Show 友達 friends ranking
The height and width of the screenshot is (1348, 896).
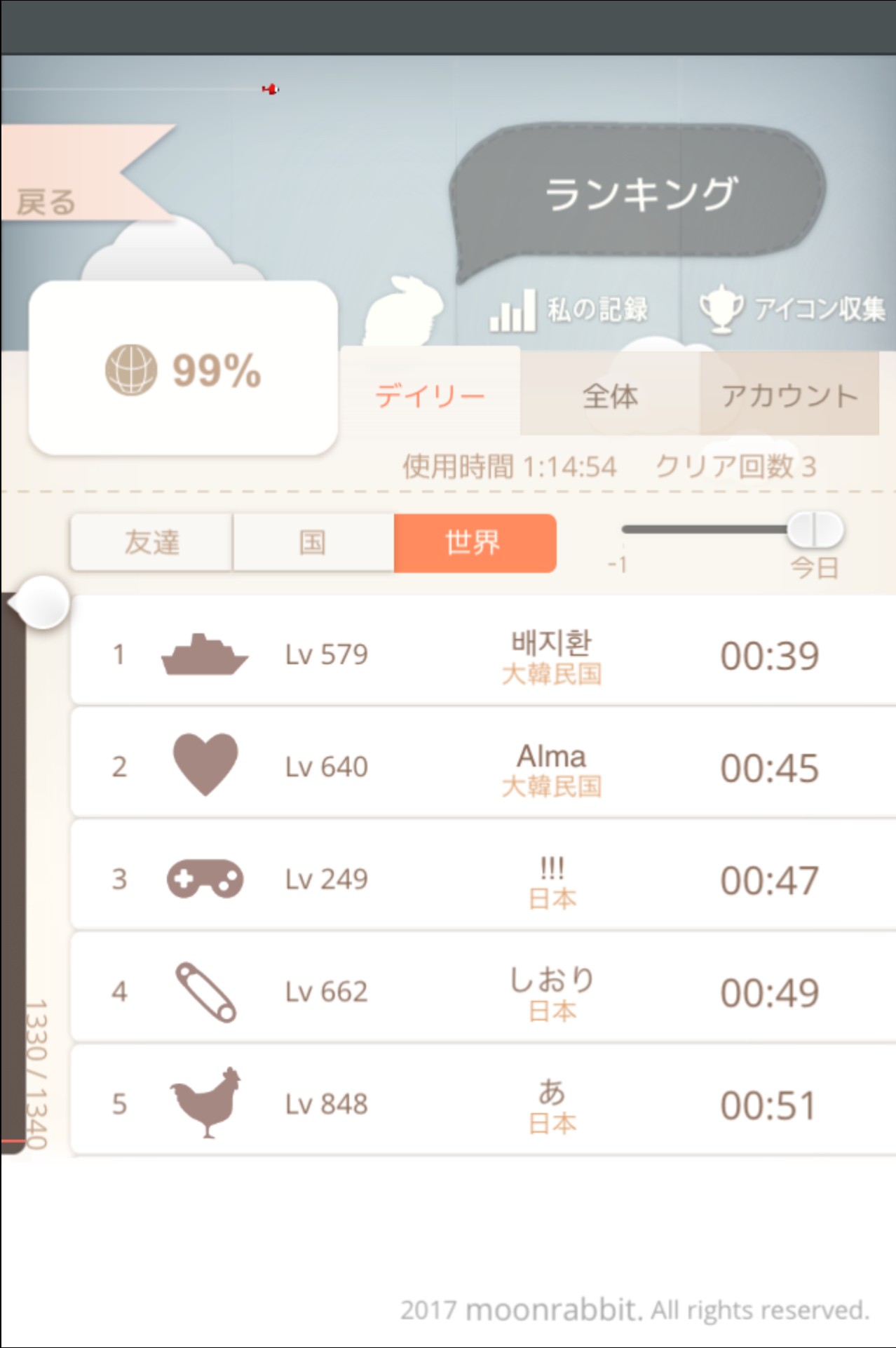(151, 543)
